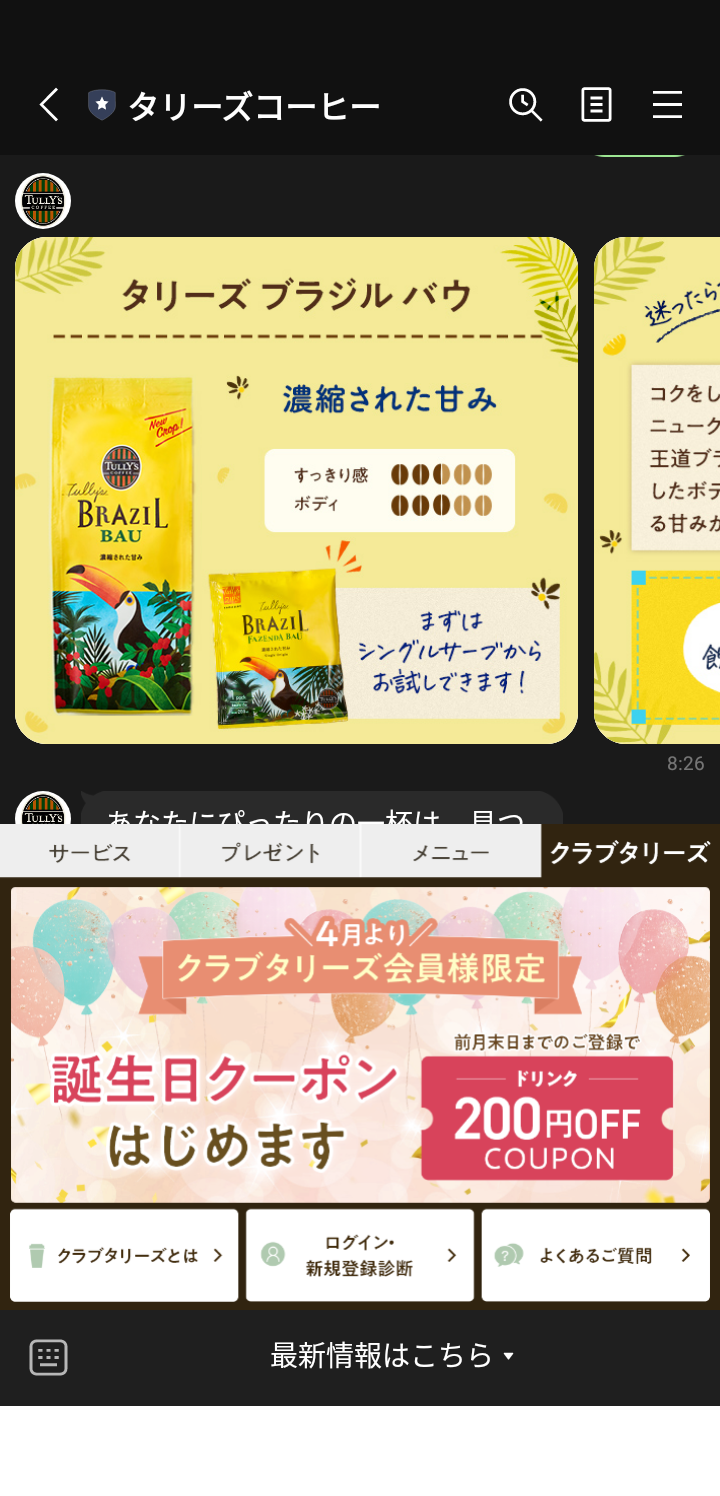Screen dimensions: 720x1496
Task: Go back from the タリーズコーヒー chat
Action: tap(49, 105)
